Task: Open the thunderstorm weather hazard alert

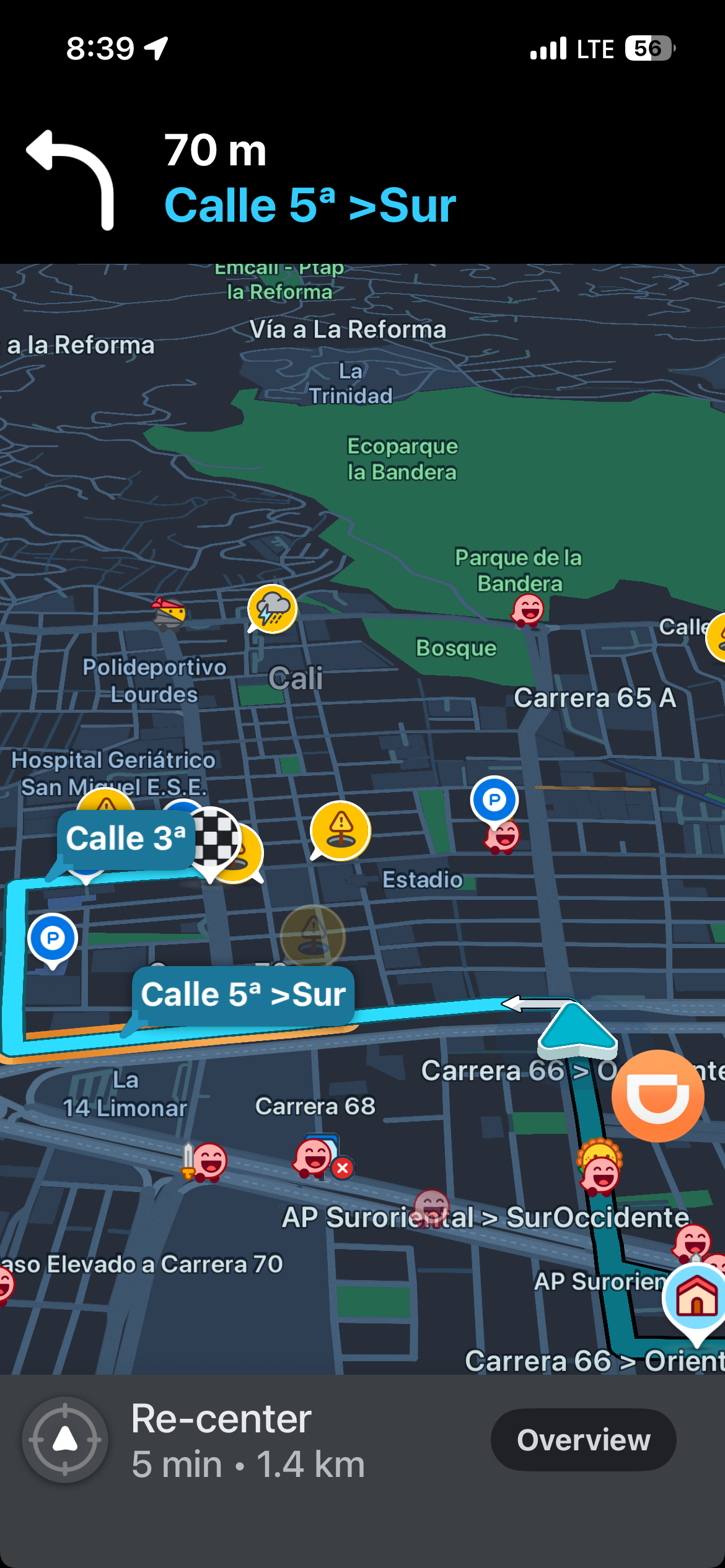Action: 273,609
